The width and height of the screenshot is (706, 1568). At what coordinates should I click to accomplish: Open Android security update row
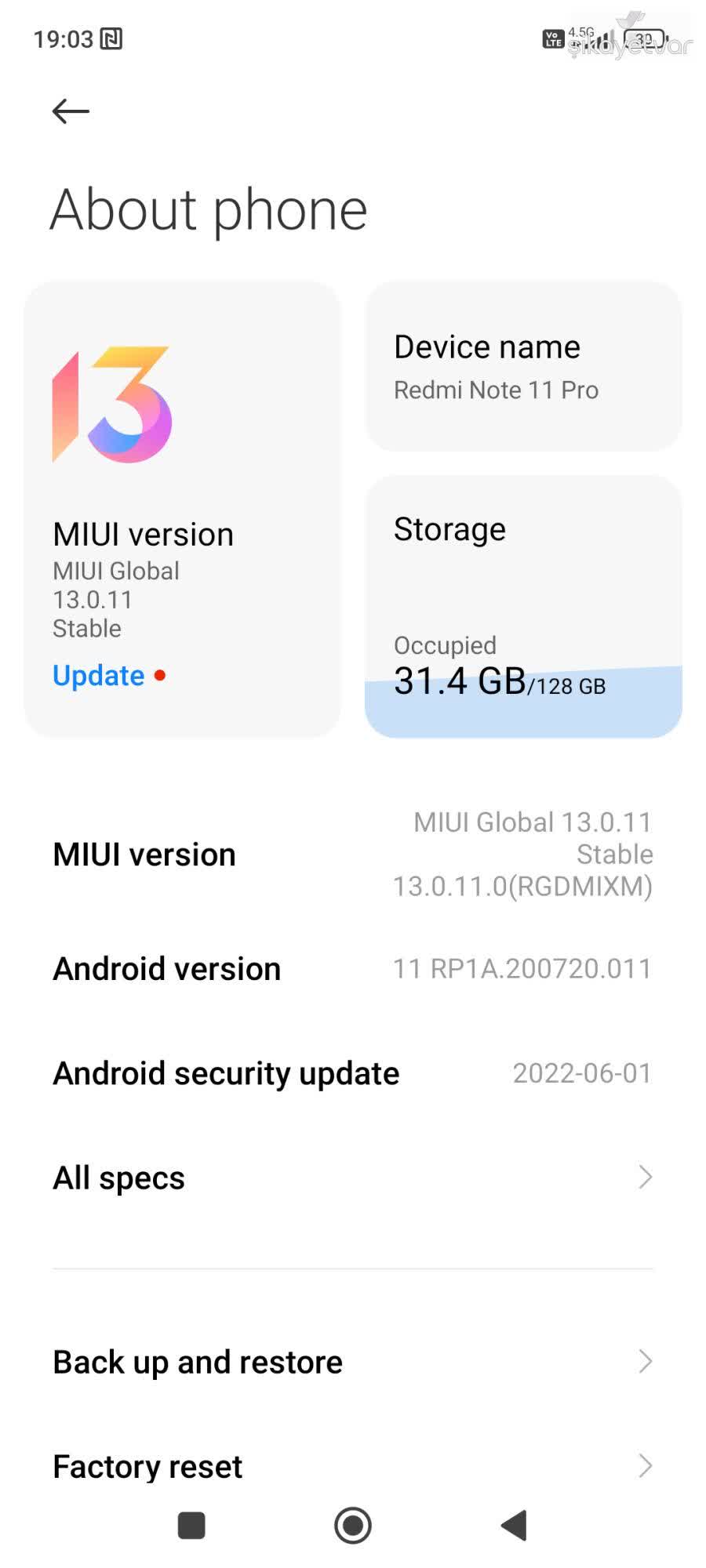coord(353,1073)
